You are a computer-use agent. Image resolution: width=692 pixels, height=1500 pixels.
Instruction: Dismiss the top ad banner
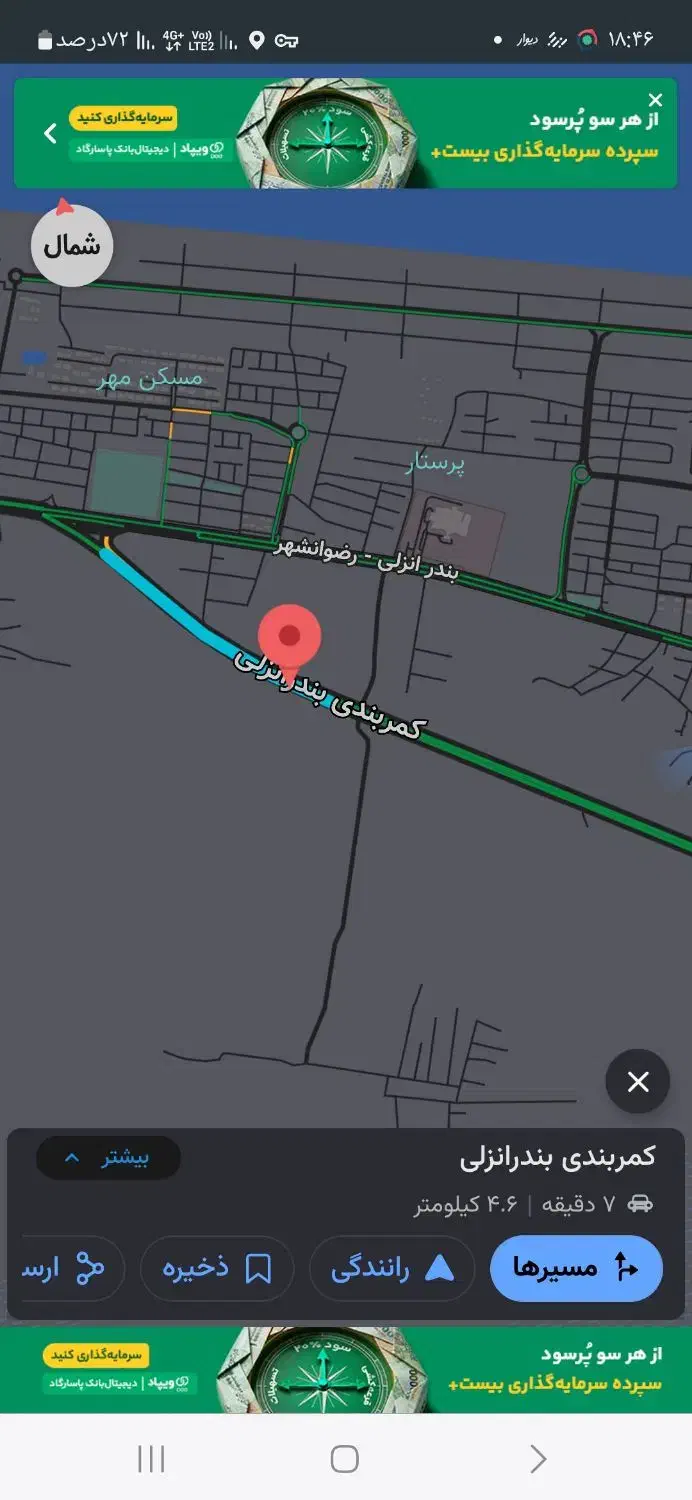tap(655, 100)
